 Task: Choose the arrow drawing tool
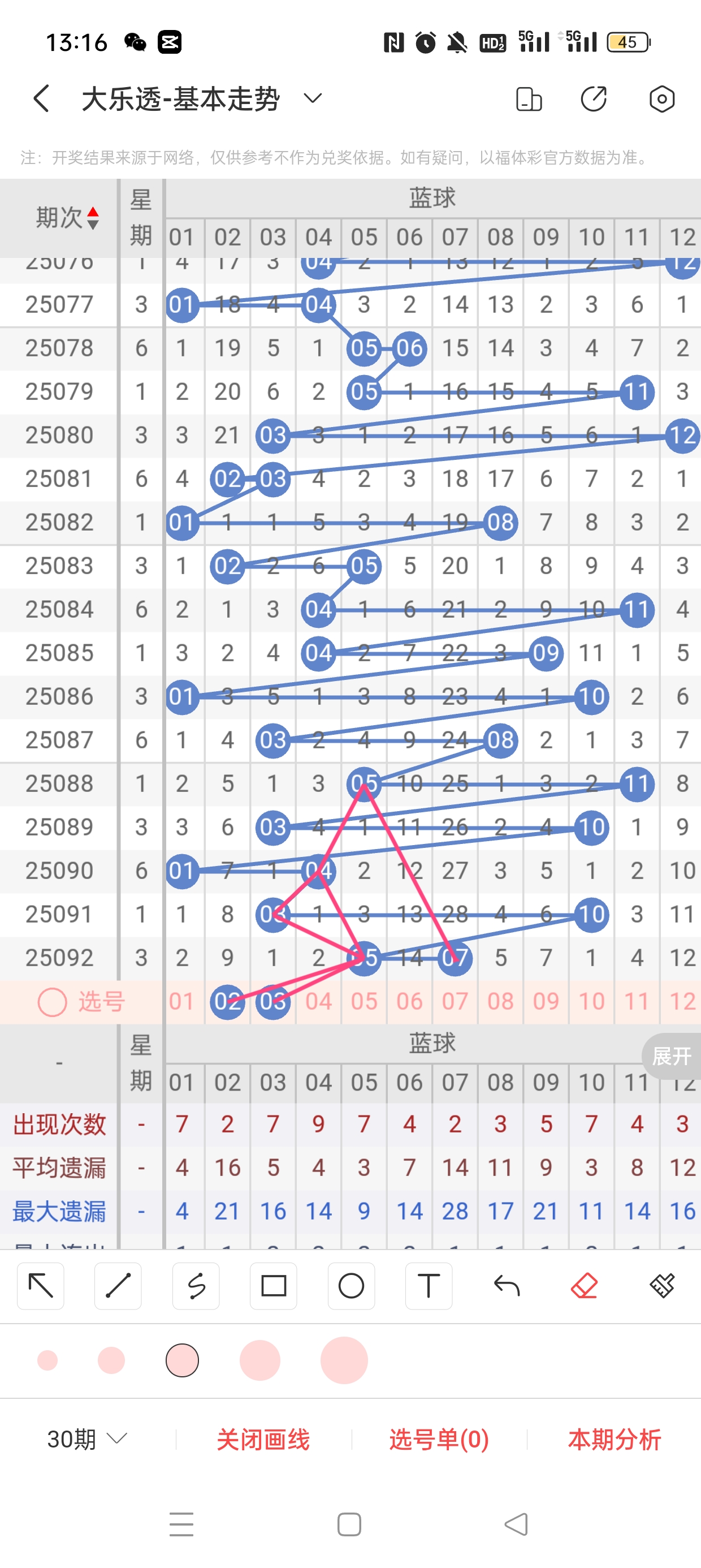[x=41, y=1286]
